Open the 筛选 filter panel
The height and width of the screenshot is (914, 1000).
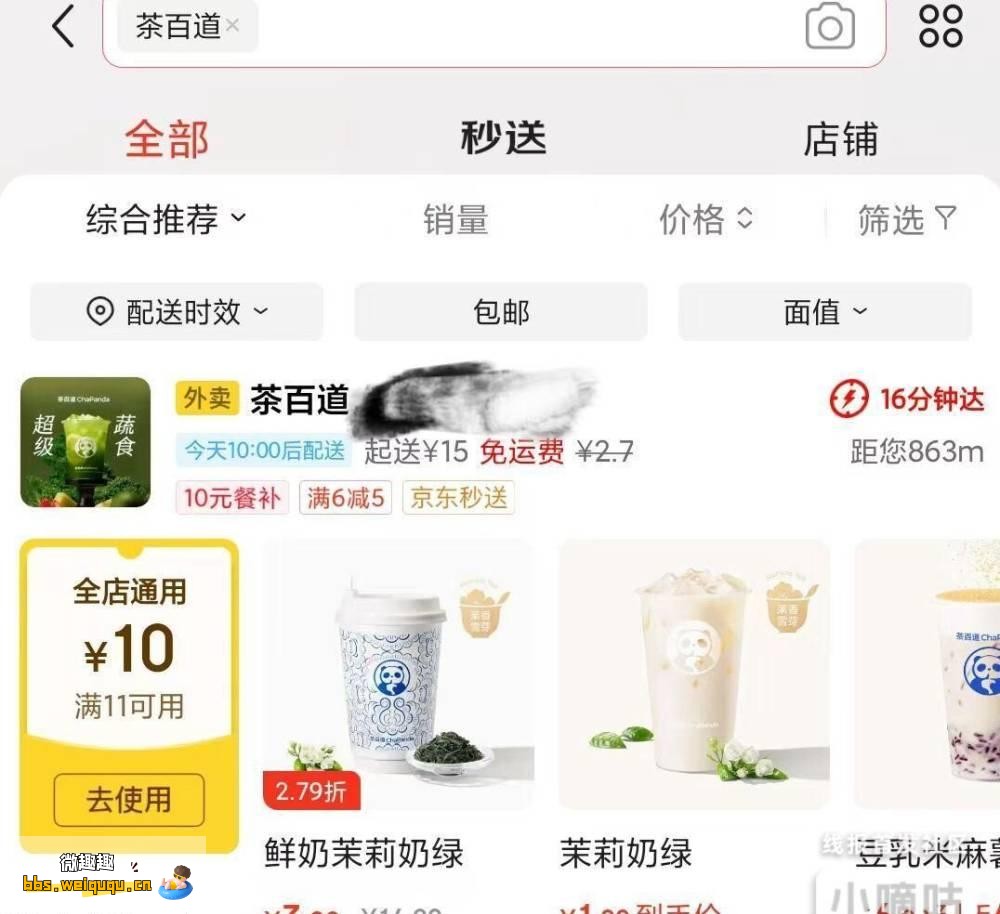(906, 219)
